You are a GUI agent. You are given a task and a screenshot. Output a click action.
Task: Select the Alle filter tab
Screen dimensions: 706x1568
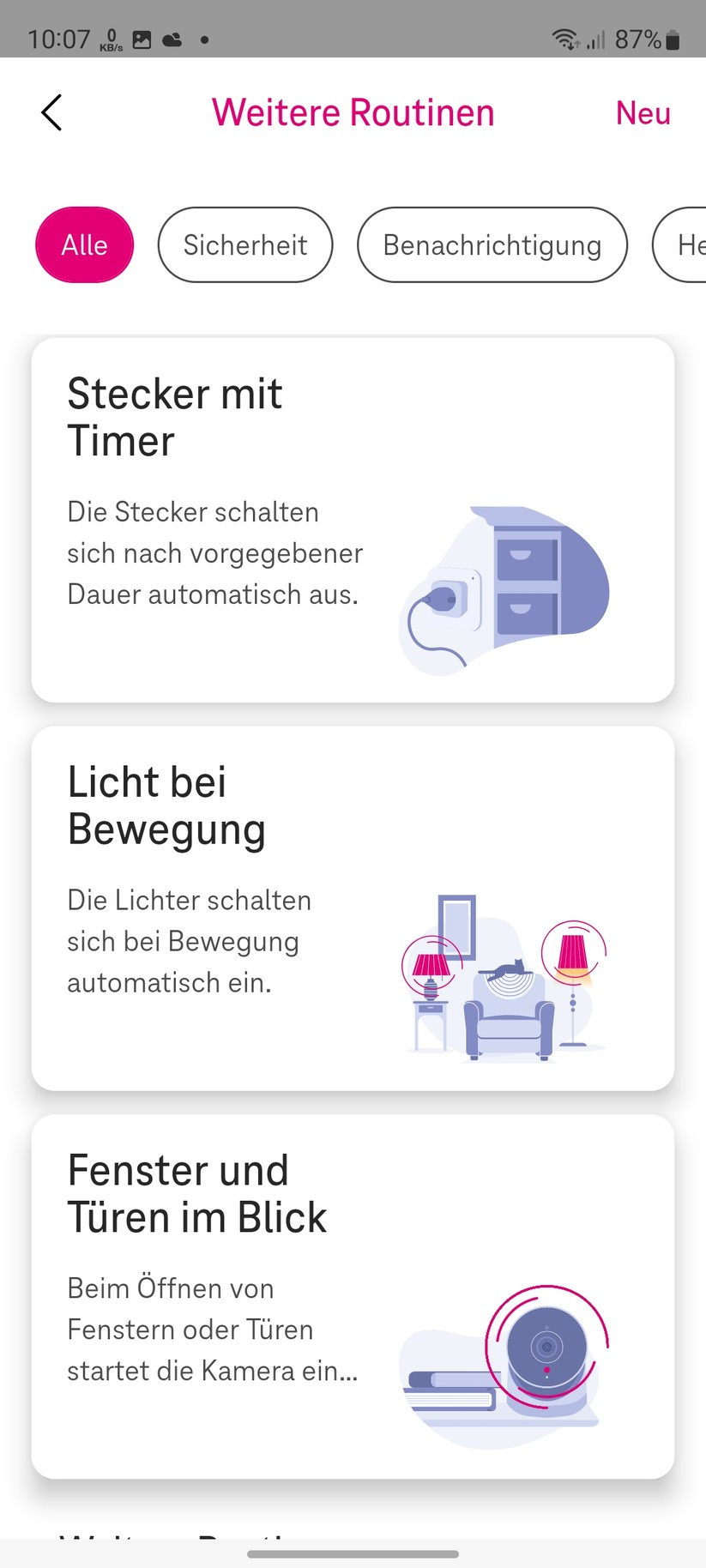(83, 244)
